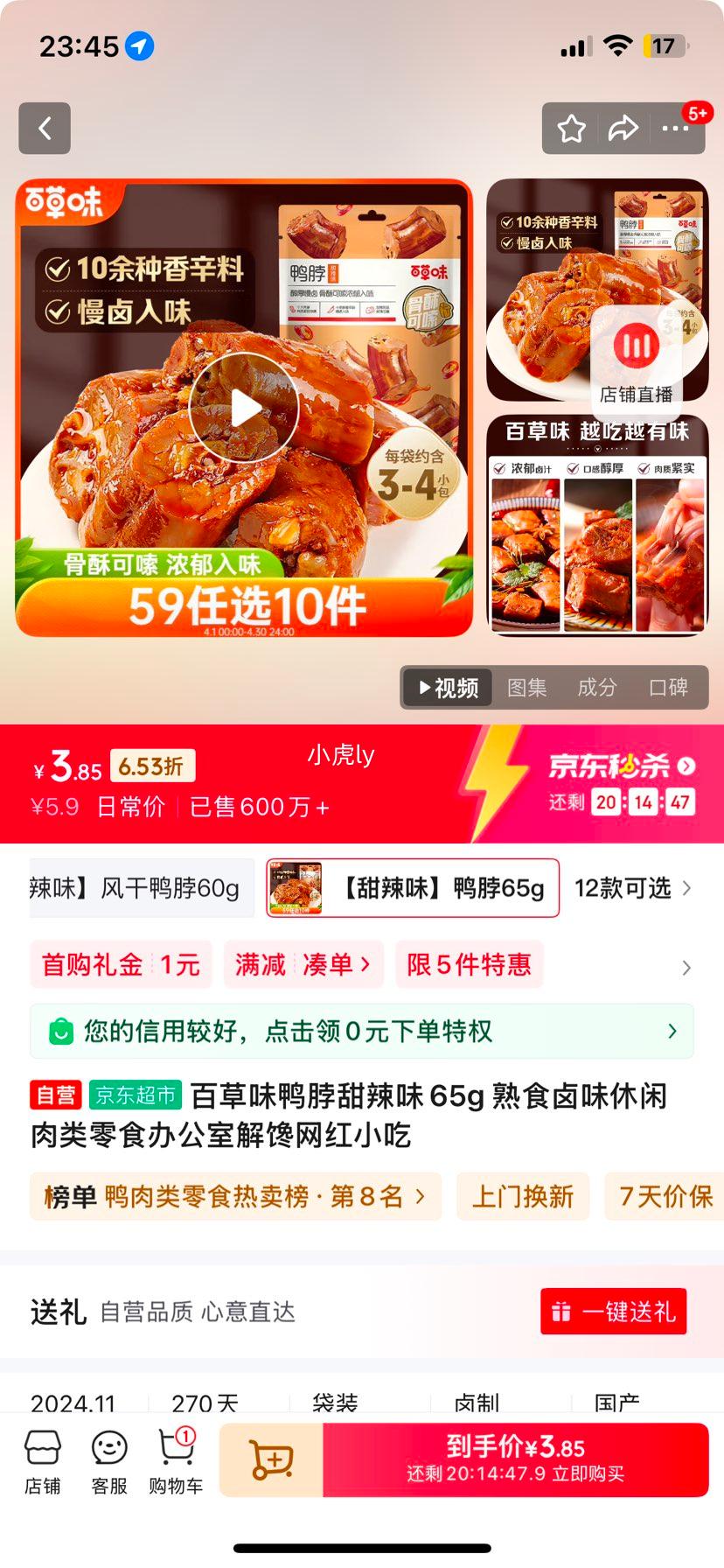Switch to the 视频 tab
The image size is (724, 1568).
coord(446,688)
